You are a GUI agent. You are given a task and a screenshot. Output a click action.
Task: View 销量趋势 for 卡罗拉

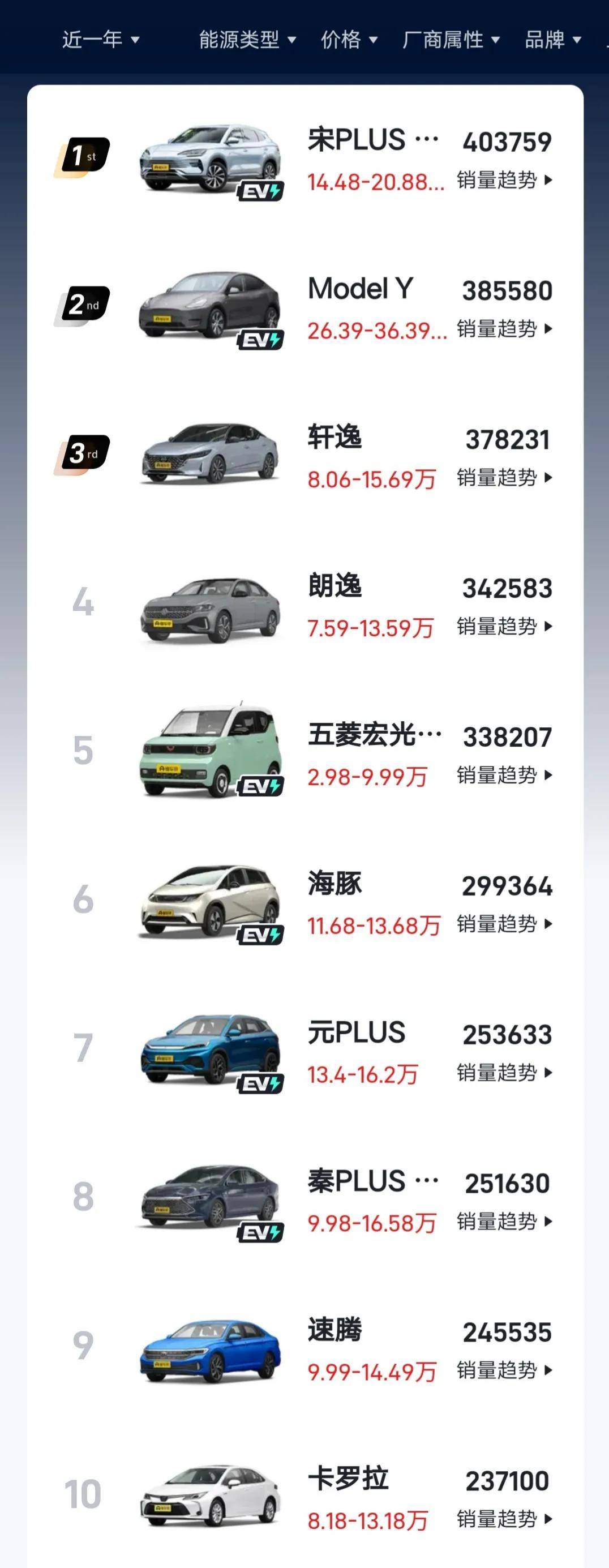[x=504, y=1519]
